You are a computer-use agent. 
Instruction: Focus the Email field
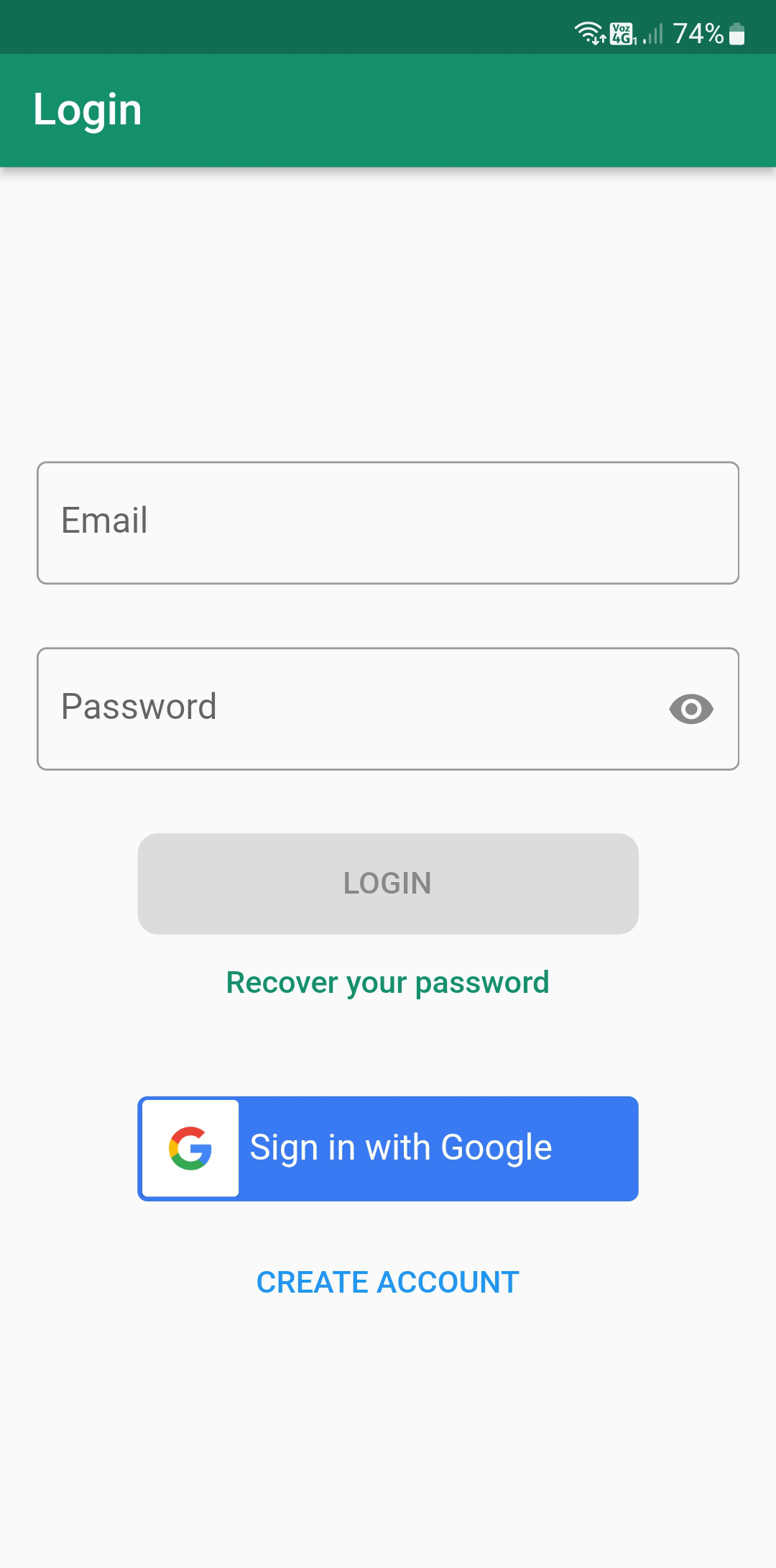pyautogui.click(x=388, y=523)
